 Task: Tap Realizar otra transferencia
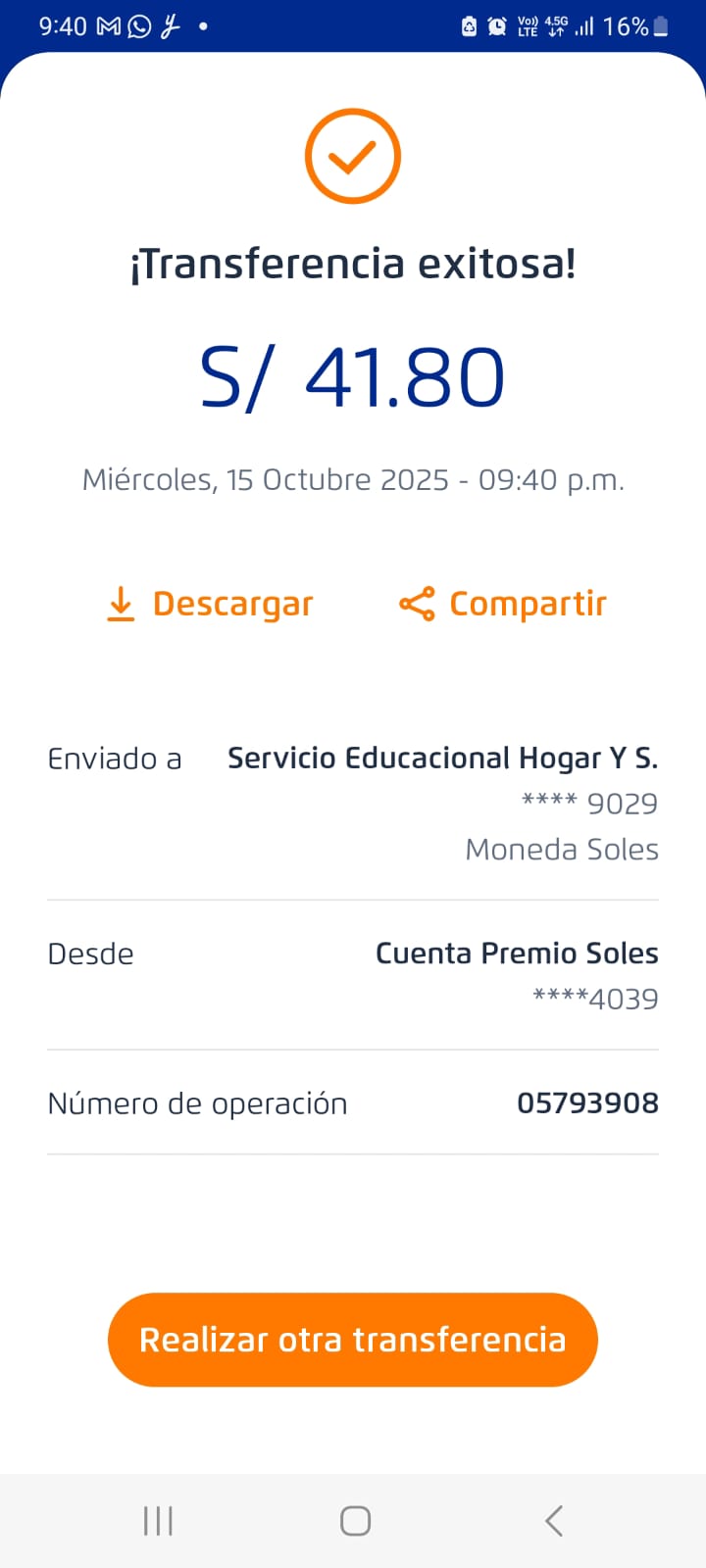[353, 1339]
